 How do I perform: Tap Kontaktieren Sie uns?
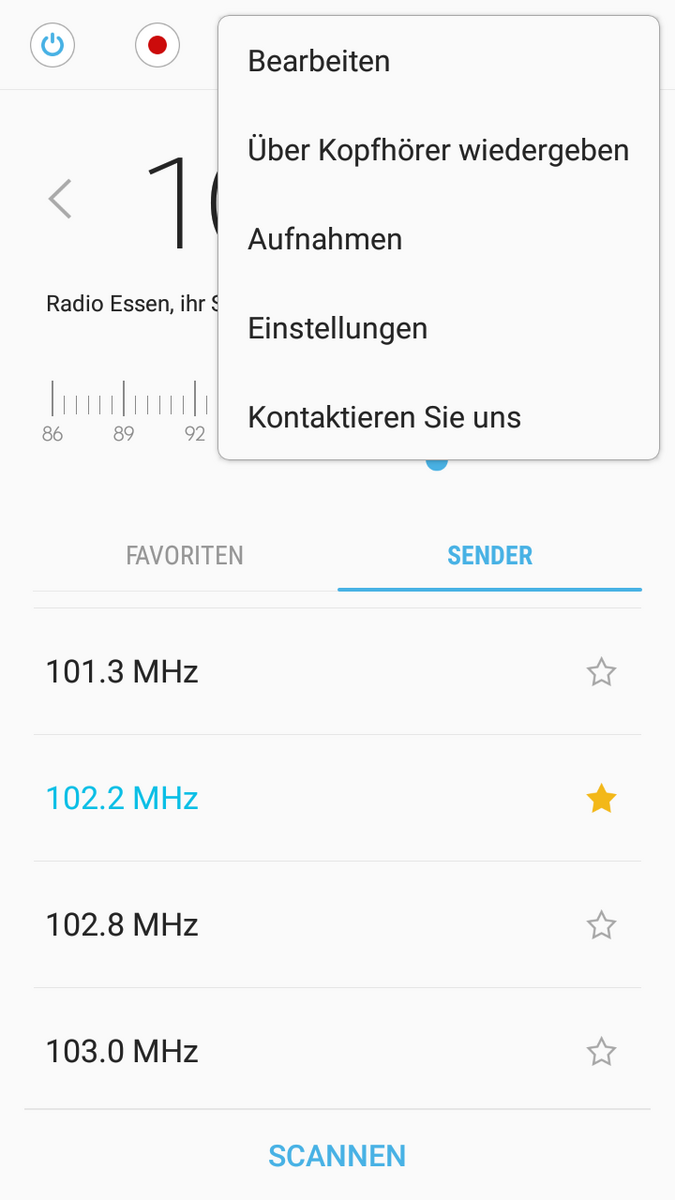click(384, 417)
